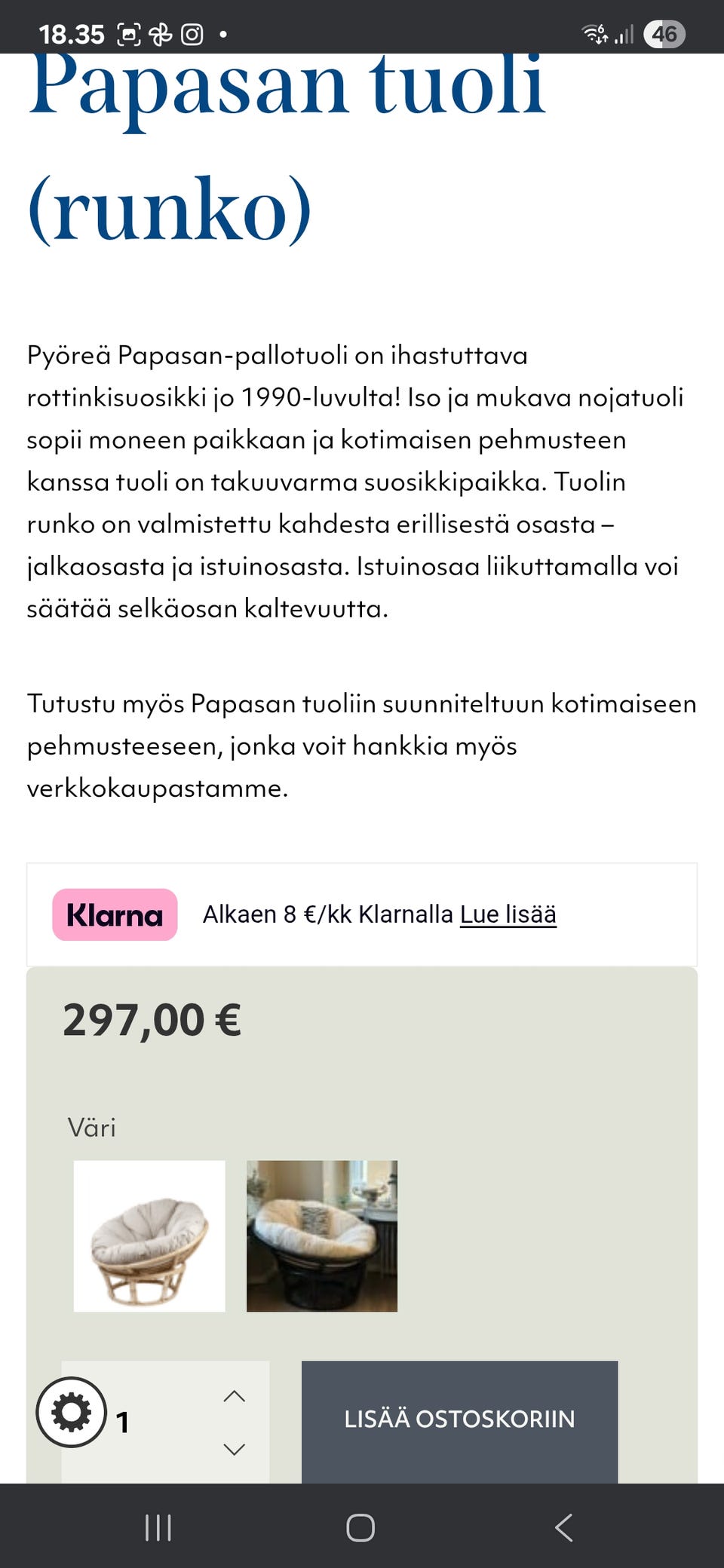
Task: Select the dark brown frame color option
Action: pos(322,1233)
